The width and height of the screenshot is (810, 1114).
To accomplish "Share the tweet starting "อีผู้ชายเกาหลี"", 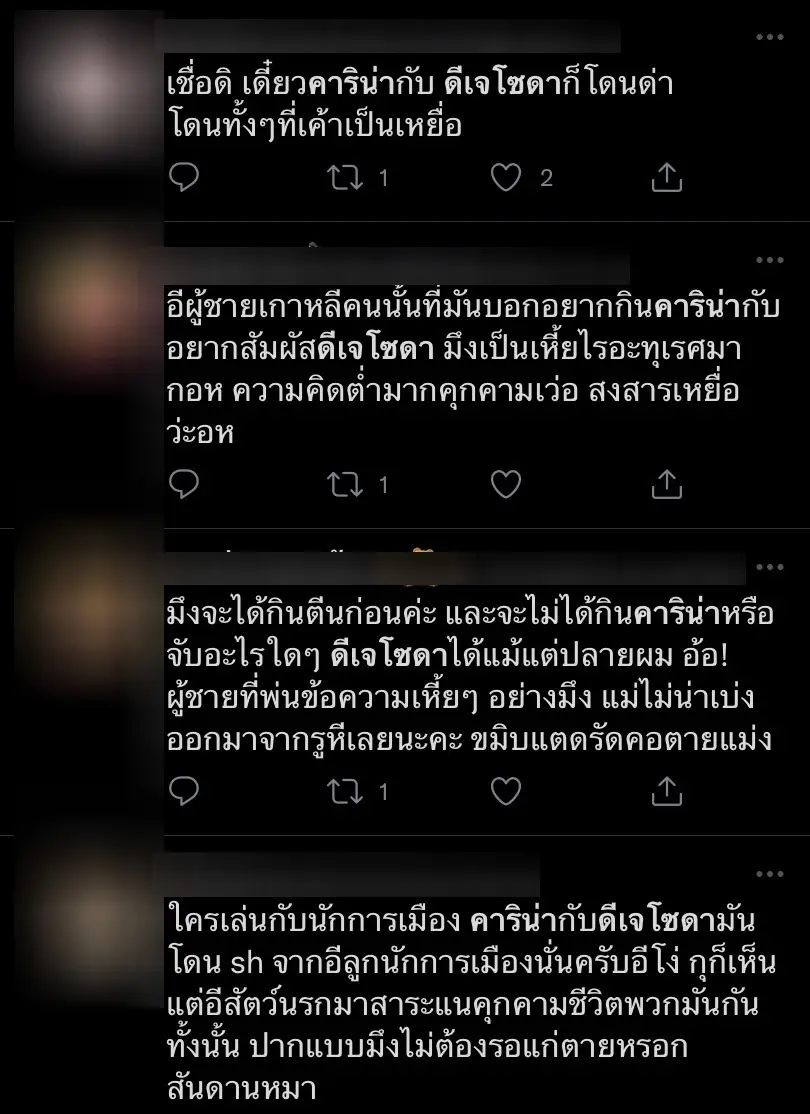I will (x=667, y=485).
